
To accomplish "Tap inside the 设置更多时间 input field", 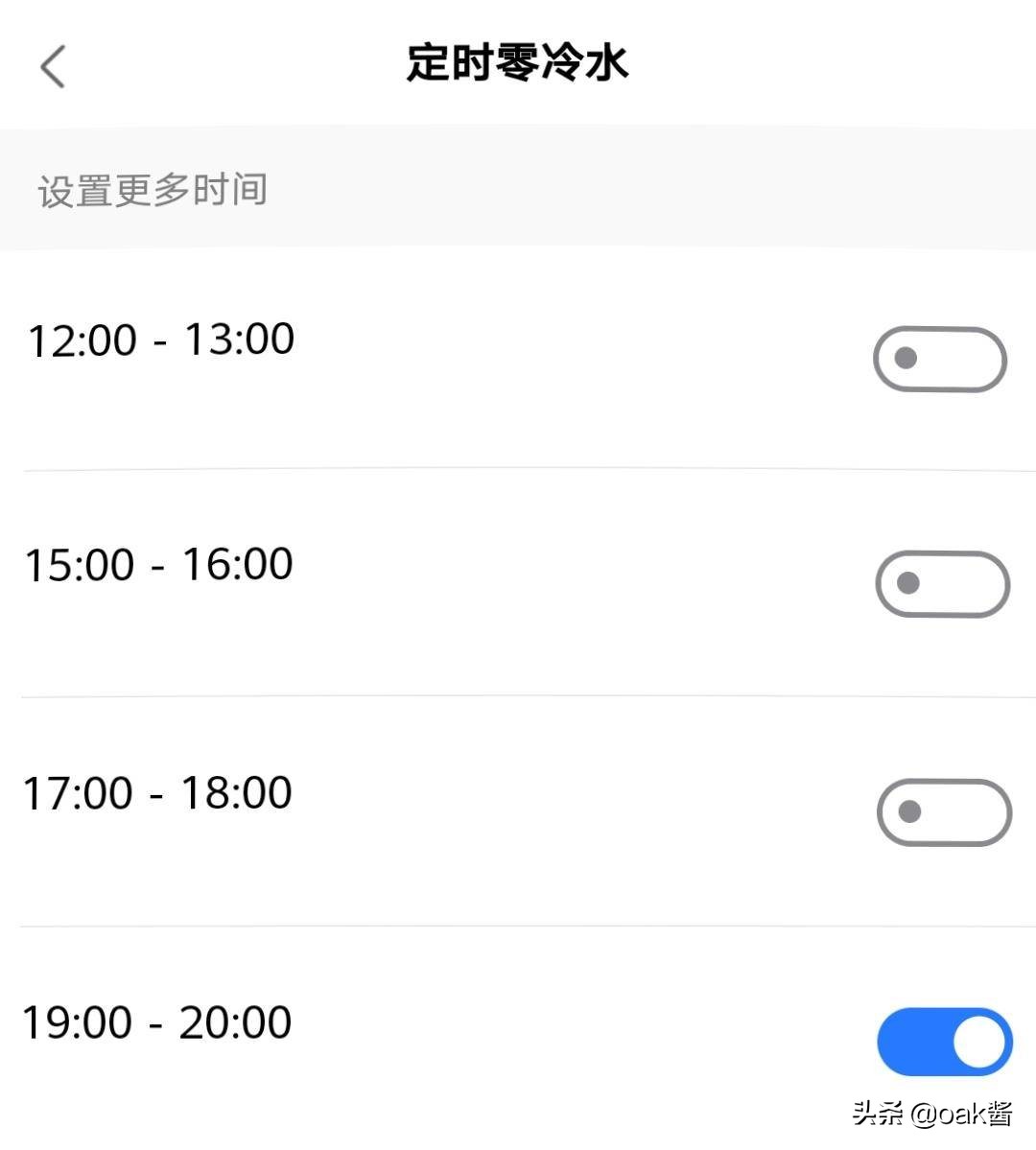I will (384, 189).
